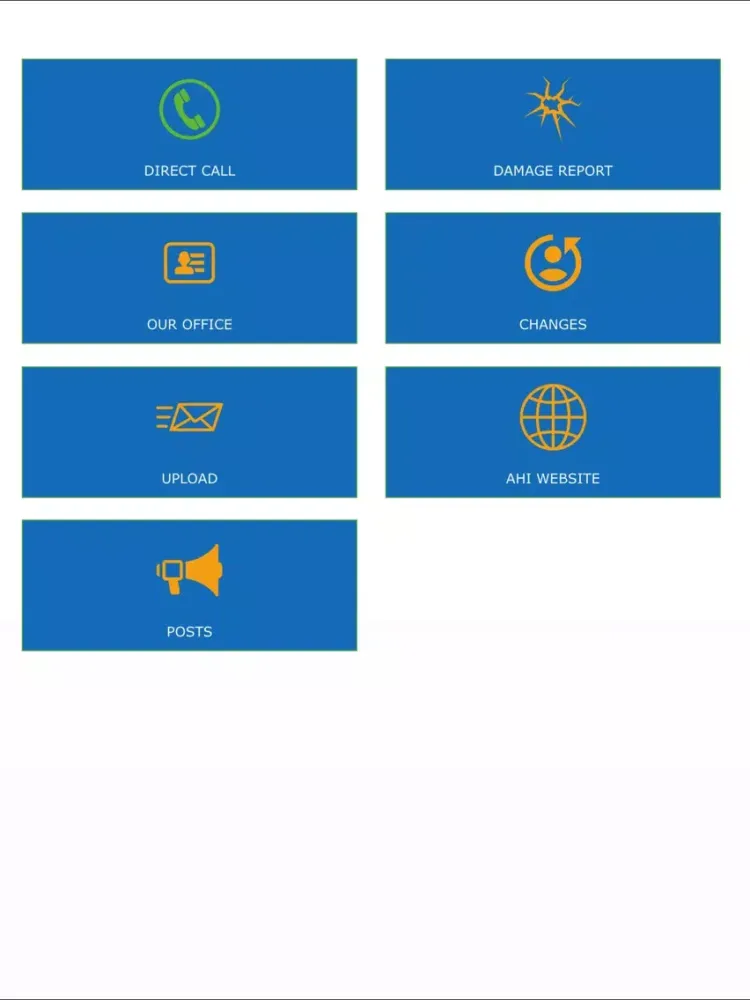Image resolution: width=750 pixels, height=1000 pixels.
Task: Visit the AHI Website
Action: coord(552,432)
